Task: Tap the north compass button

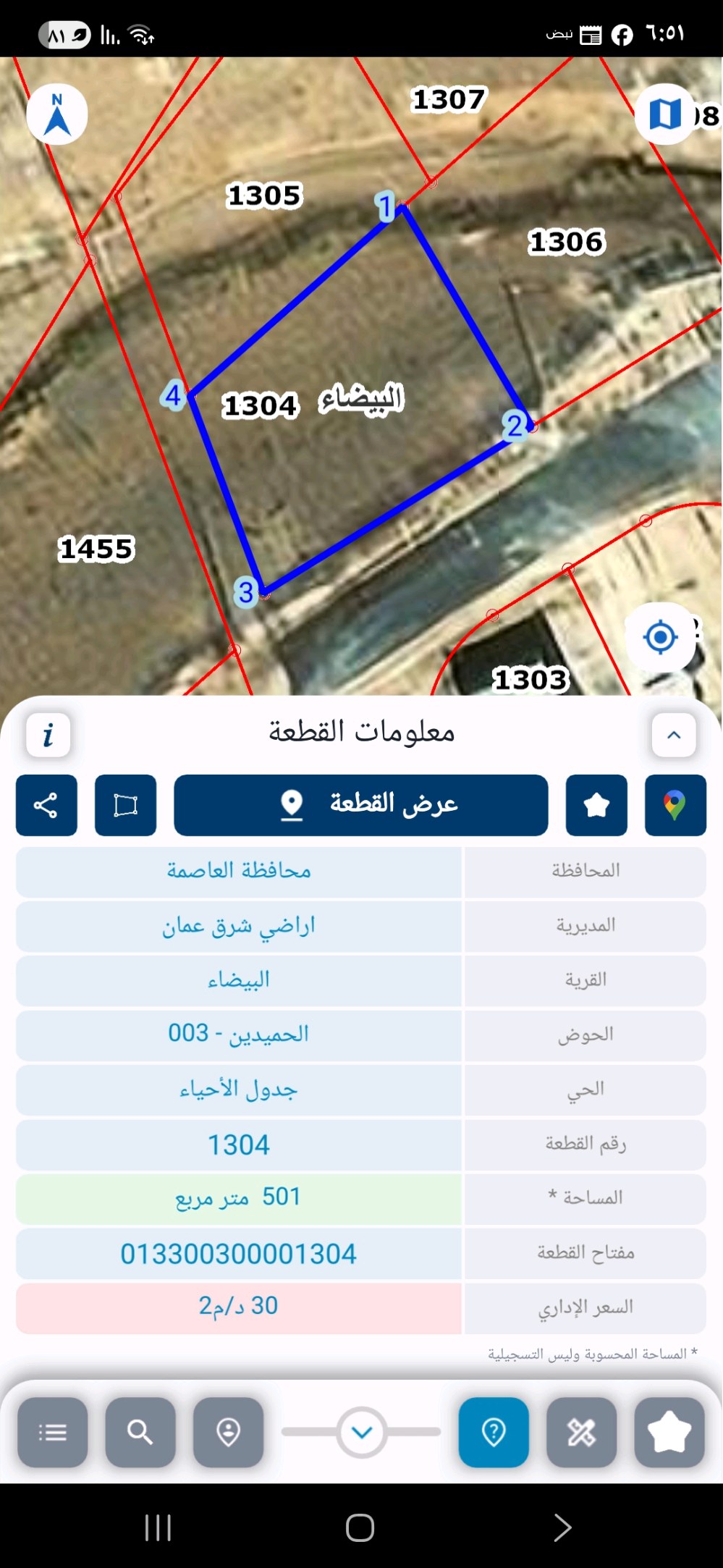Action: (57, 114)
